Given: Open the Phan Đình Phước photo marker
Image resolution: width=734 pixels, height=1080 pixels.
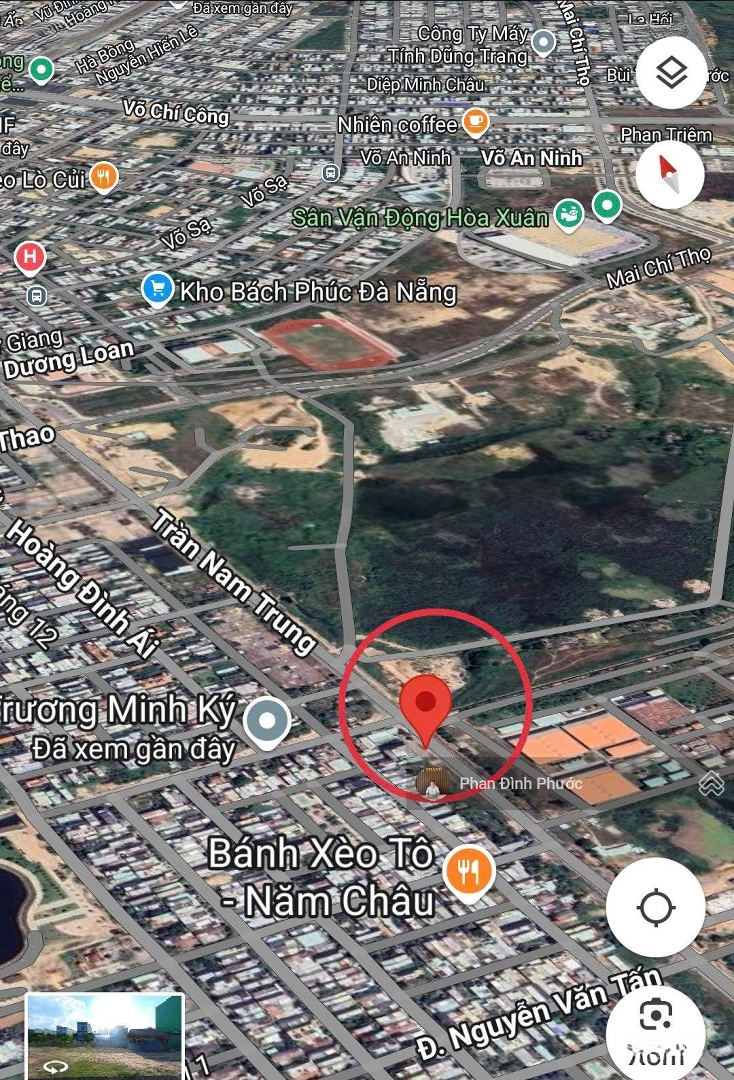Looking at the screenshot, I should (x=432, y=783).
